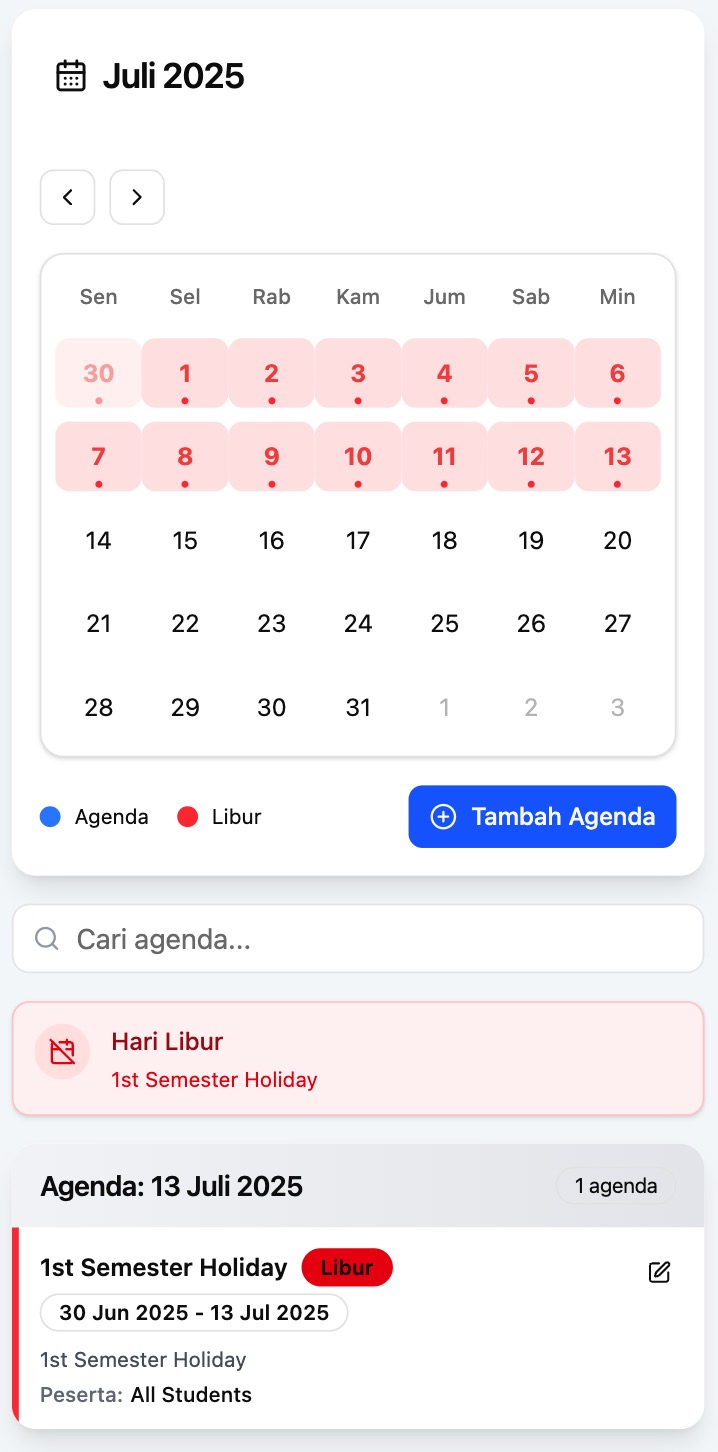Choose date 17 in the calendar
The image size is (718, 1452).
pos(358,541)
